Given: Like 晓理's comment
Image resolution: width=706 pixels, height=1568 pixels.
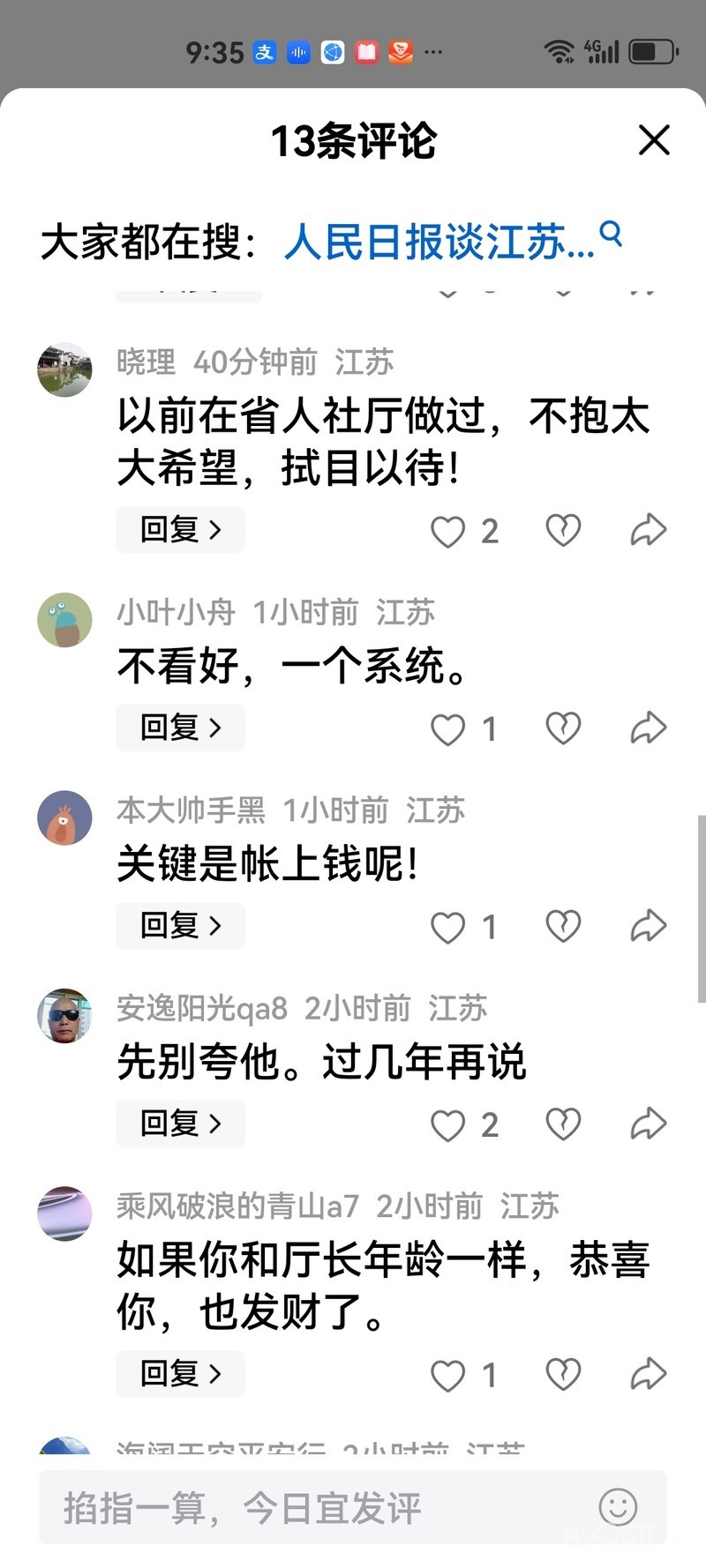Looking at the screenshot, I should coord(447,531).
